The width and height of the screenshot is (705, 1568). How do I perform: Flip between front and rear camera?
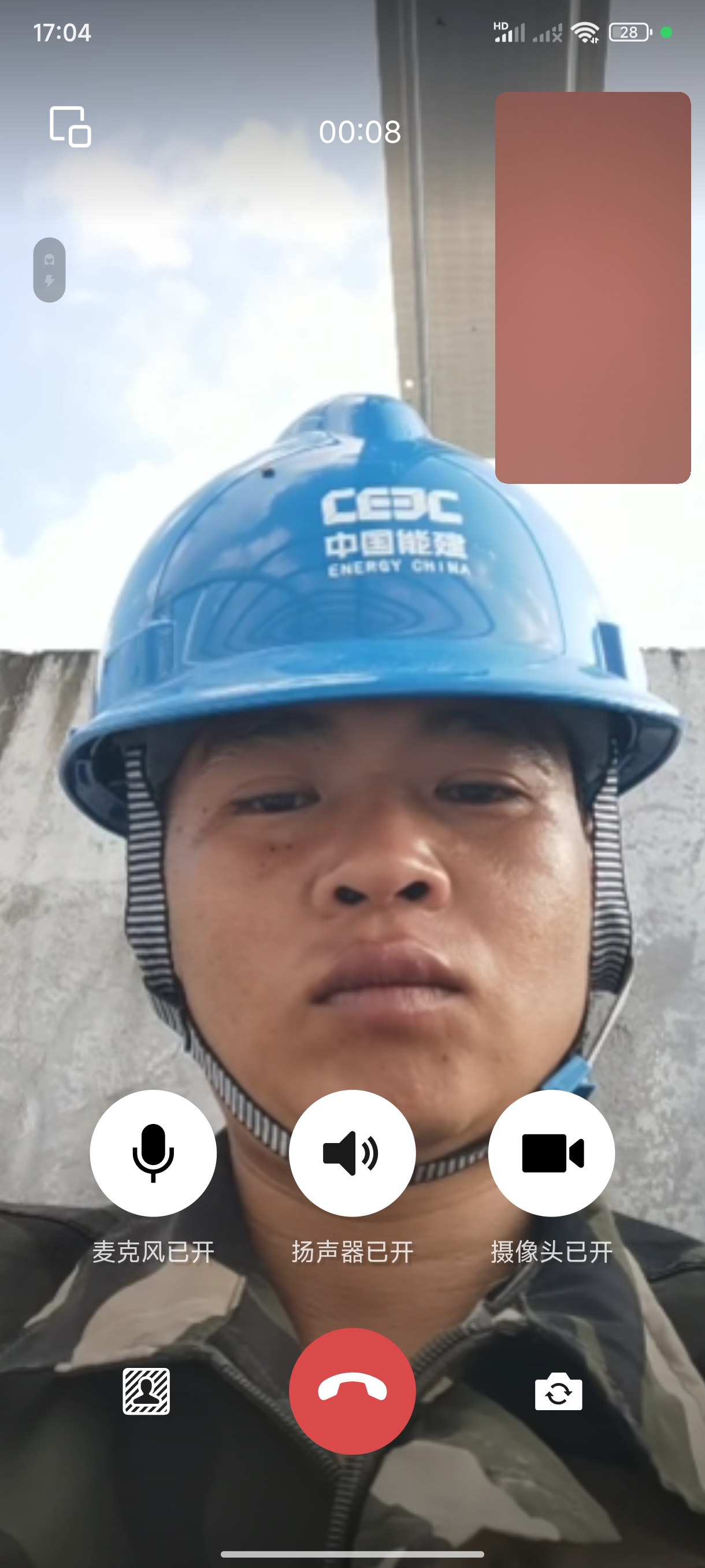coord(558,1391)
